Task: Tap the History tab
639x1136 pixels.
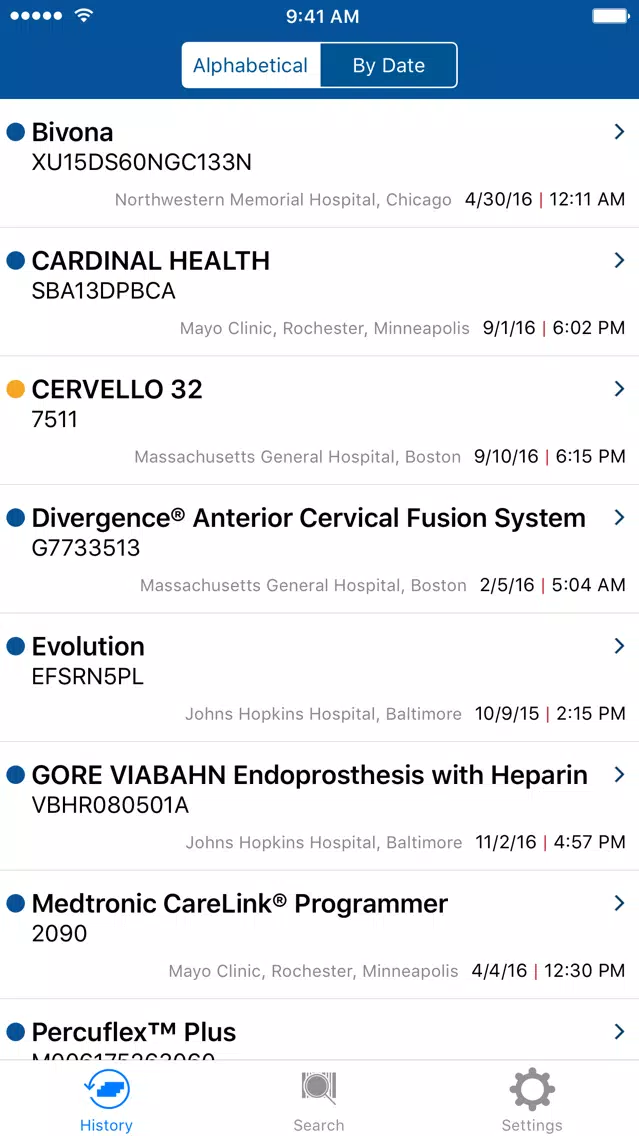Action: point(106,1100)
